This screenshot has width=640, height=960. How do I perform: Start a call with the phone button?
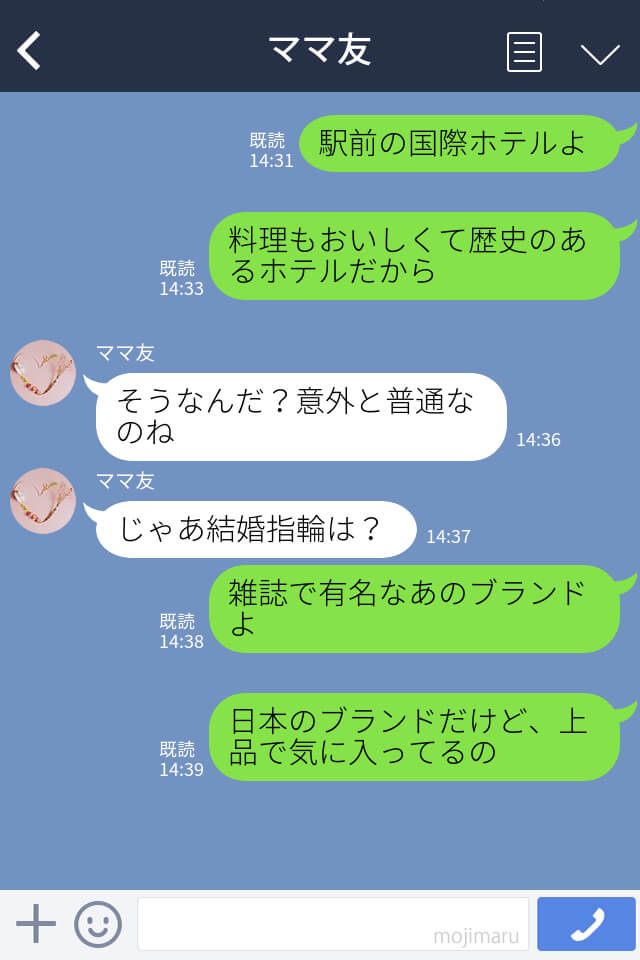(x=586, y=923)
